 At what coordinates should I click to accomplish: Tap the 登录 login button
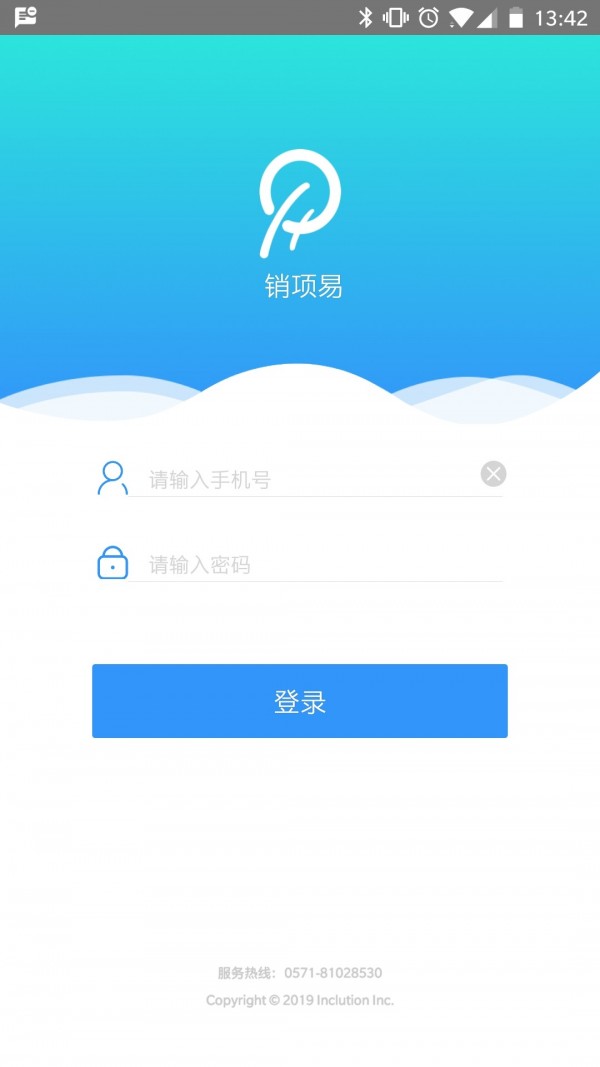click(x=300, y=701)
